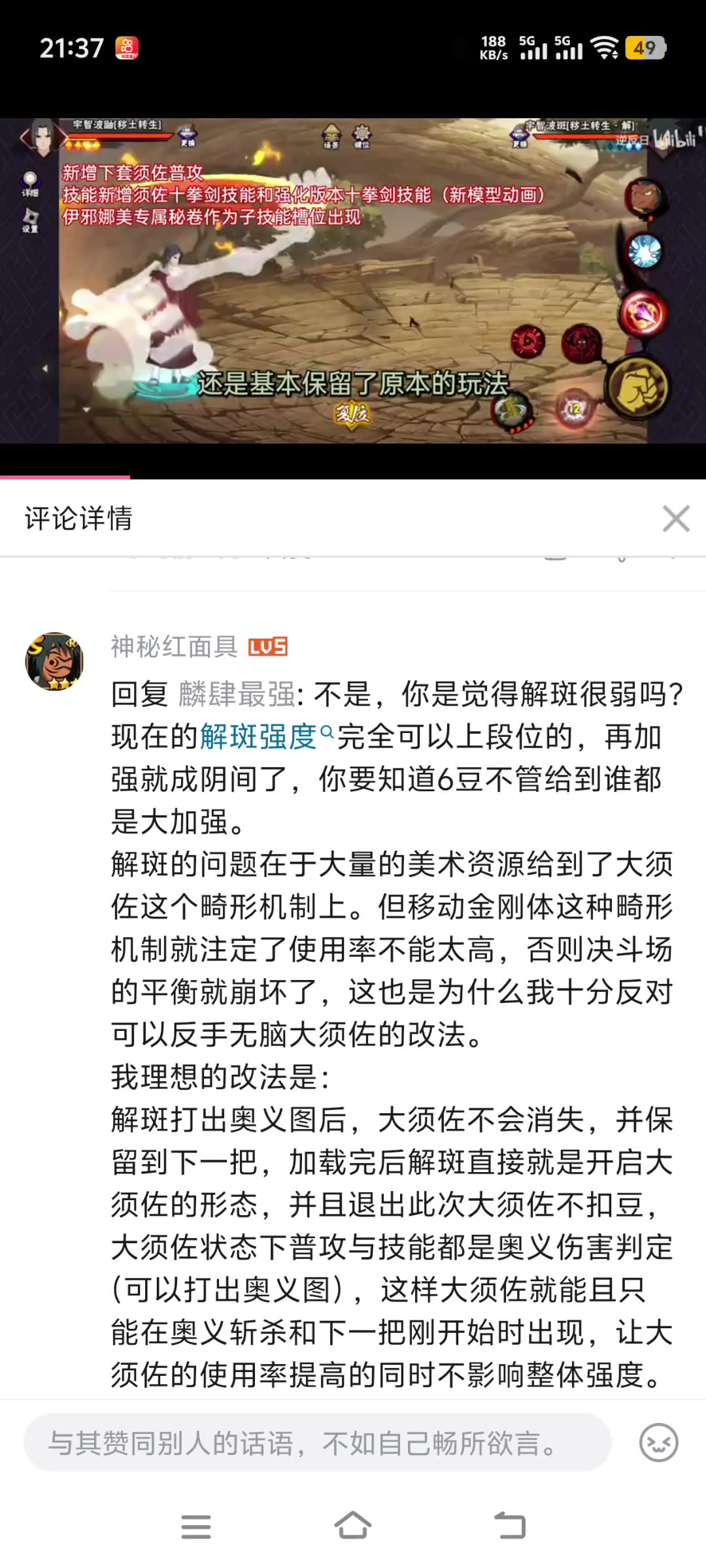Open the recent apps menu
The image size is (706, 1568).
pos(196,1526)
